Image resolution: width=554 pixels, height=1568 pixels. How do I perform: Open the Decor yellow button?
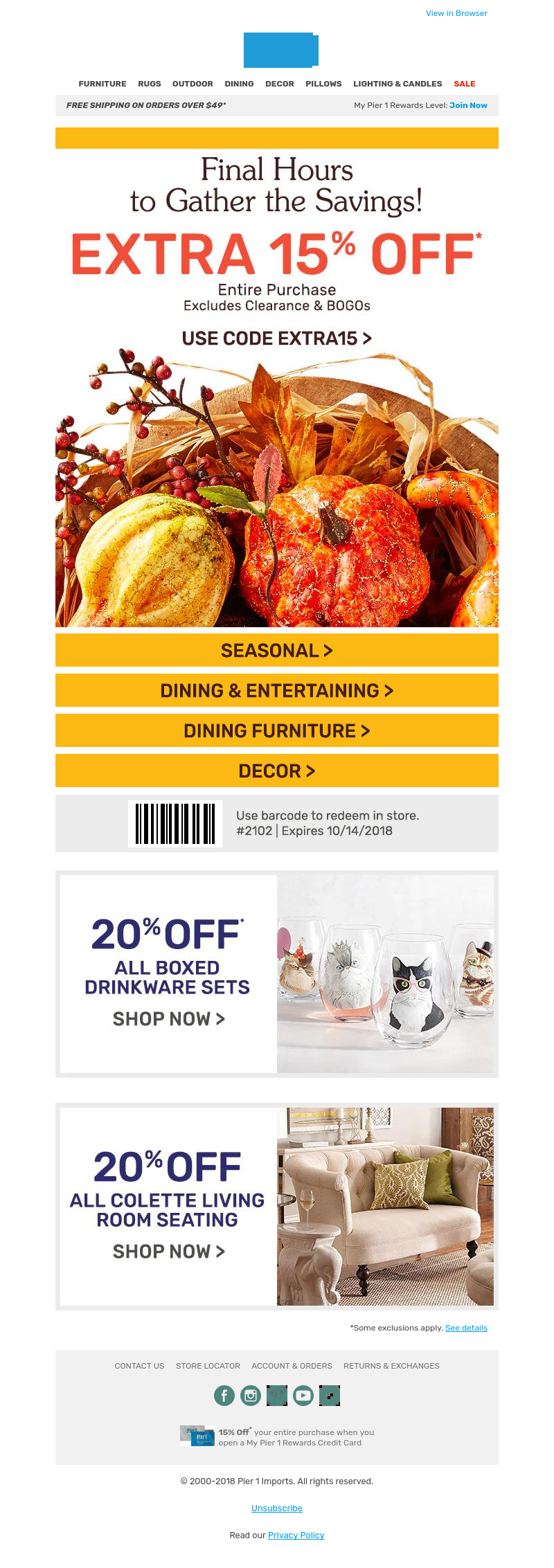[x=277, y=771]
